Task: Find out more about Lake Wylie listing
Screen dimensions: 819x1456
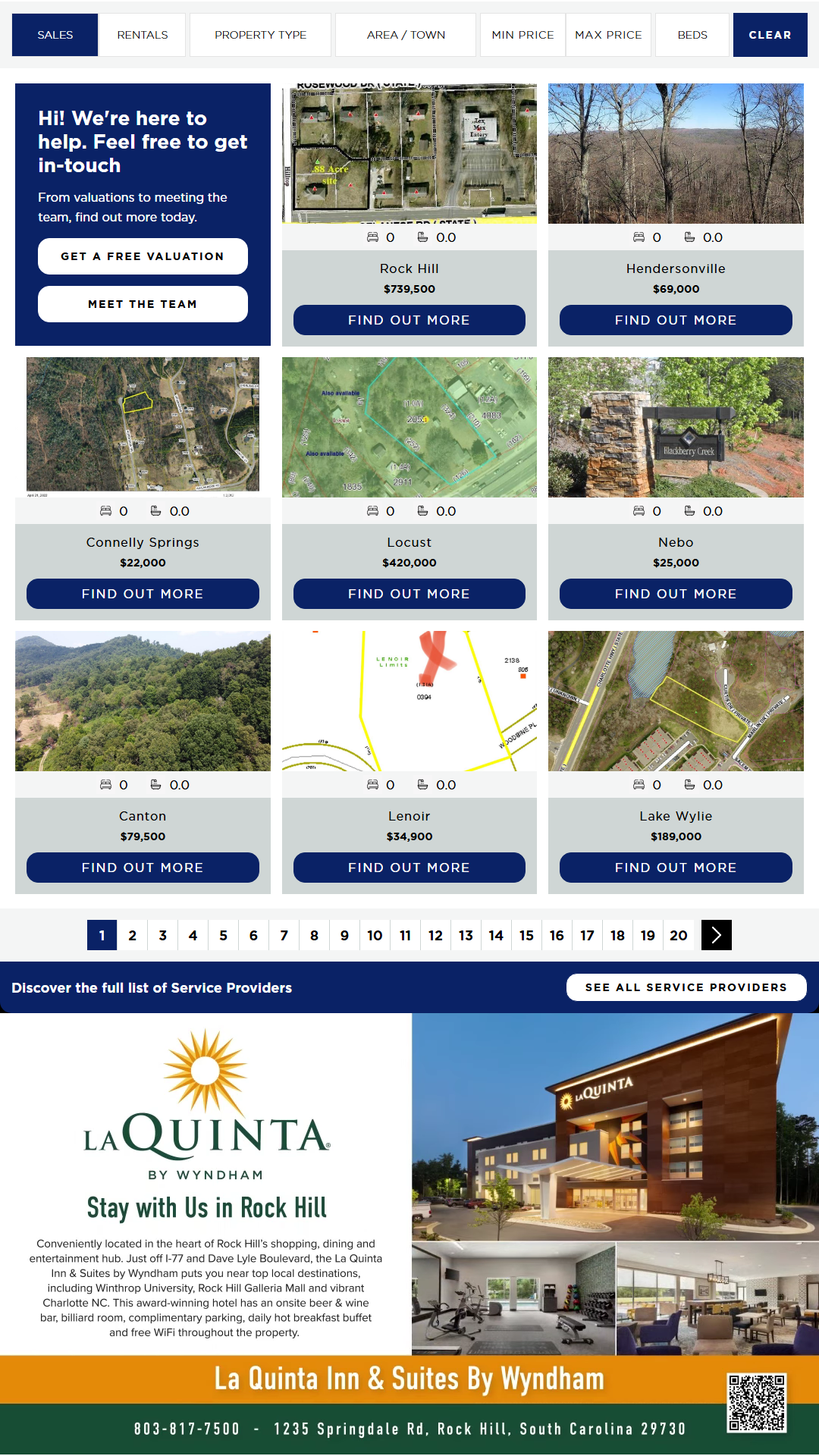Action: tap(676, 868)
